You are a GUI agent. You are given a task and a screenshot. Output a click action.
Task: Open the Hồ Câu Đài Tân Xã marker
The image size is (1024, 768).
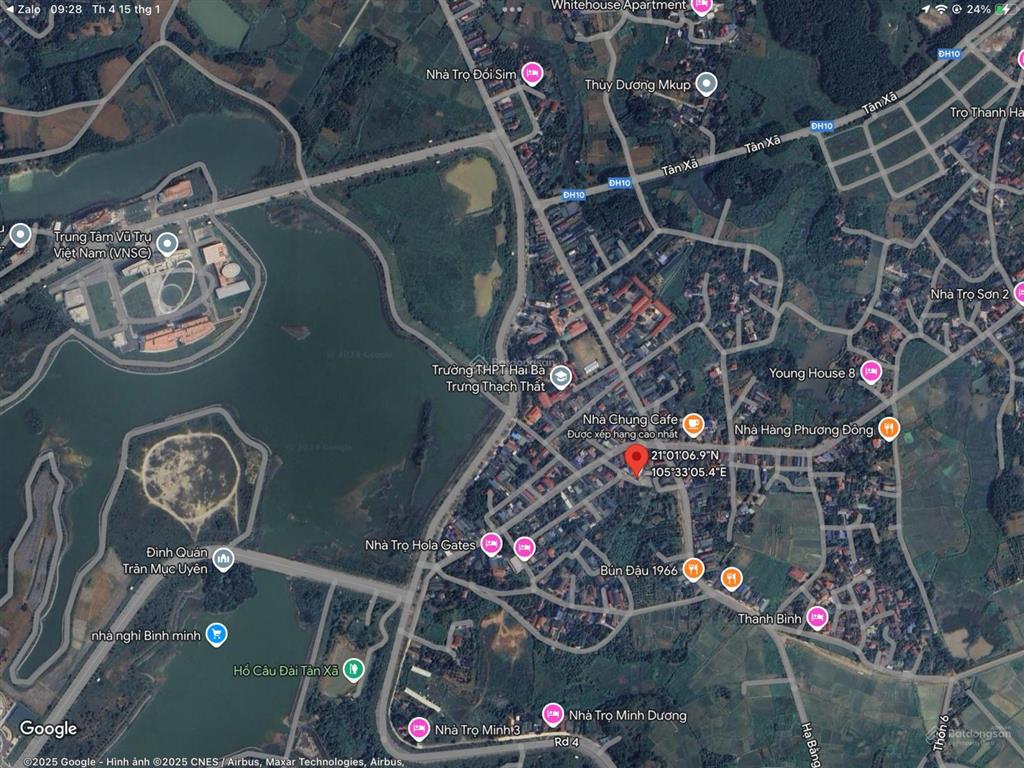(352, 670)
